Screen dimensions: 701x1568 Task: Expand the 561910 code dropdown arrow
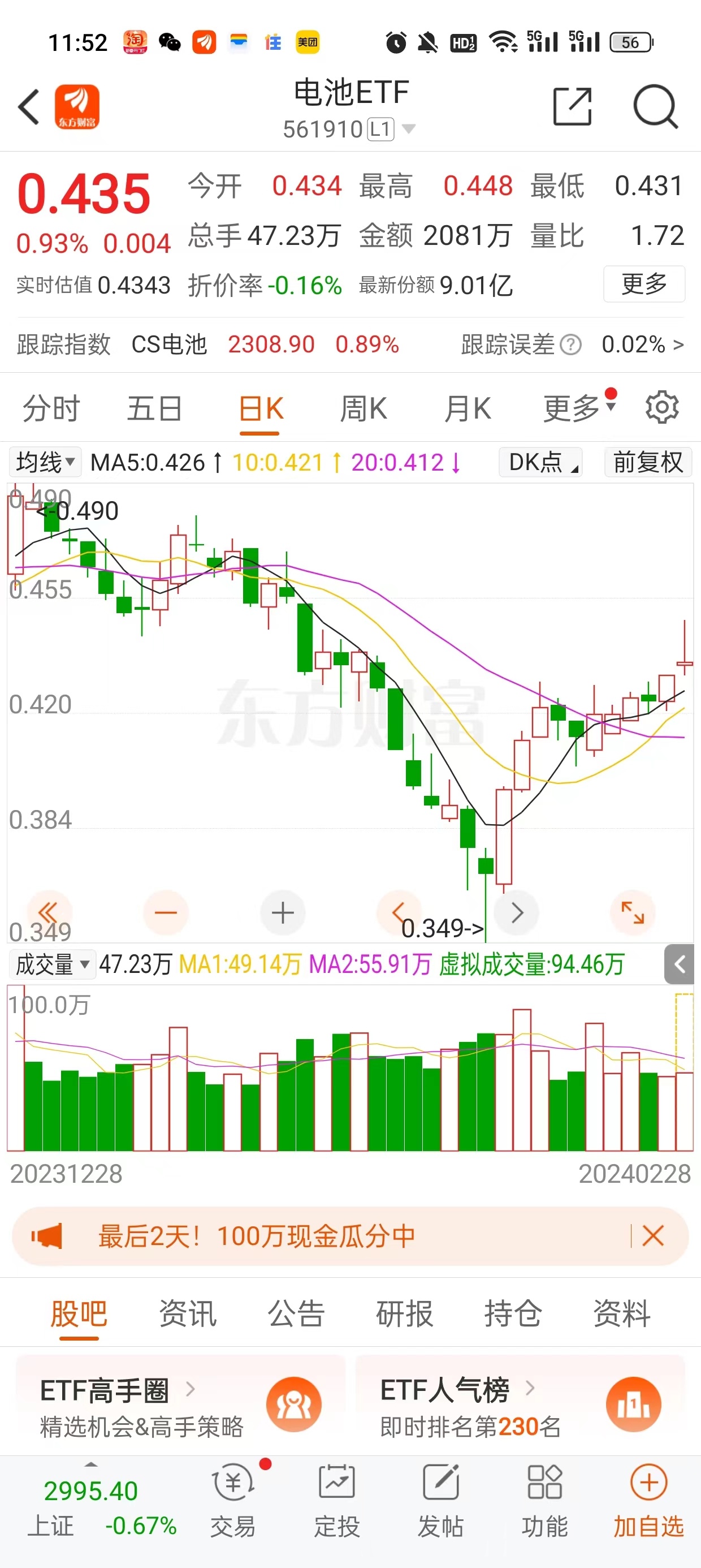(408, 128)
